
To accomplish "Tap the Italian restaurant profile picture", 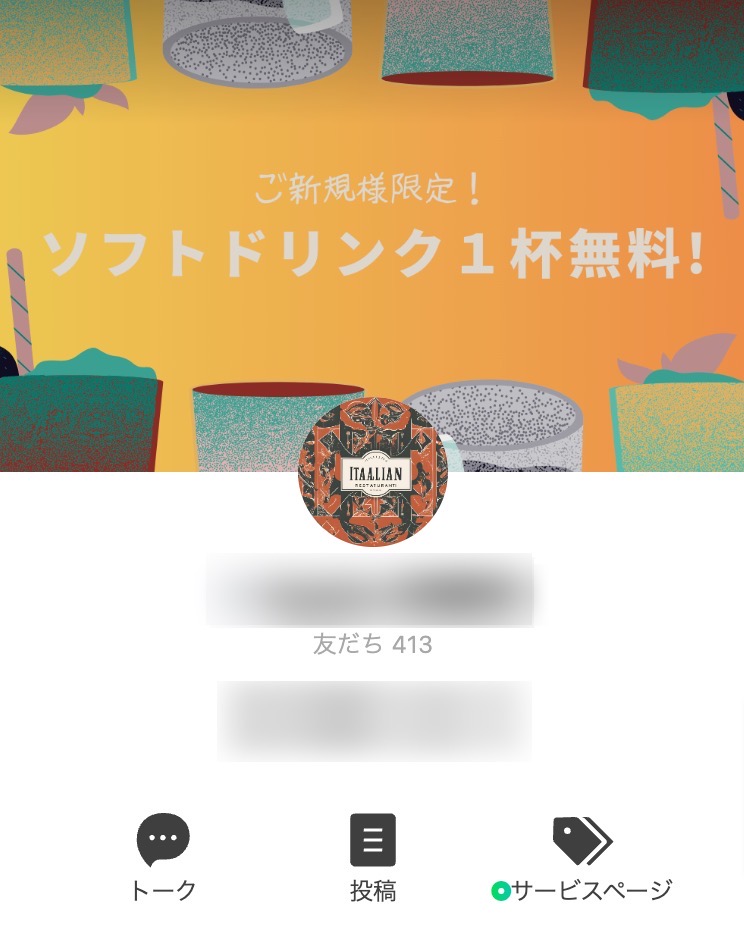I will (x=372, y=472).
